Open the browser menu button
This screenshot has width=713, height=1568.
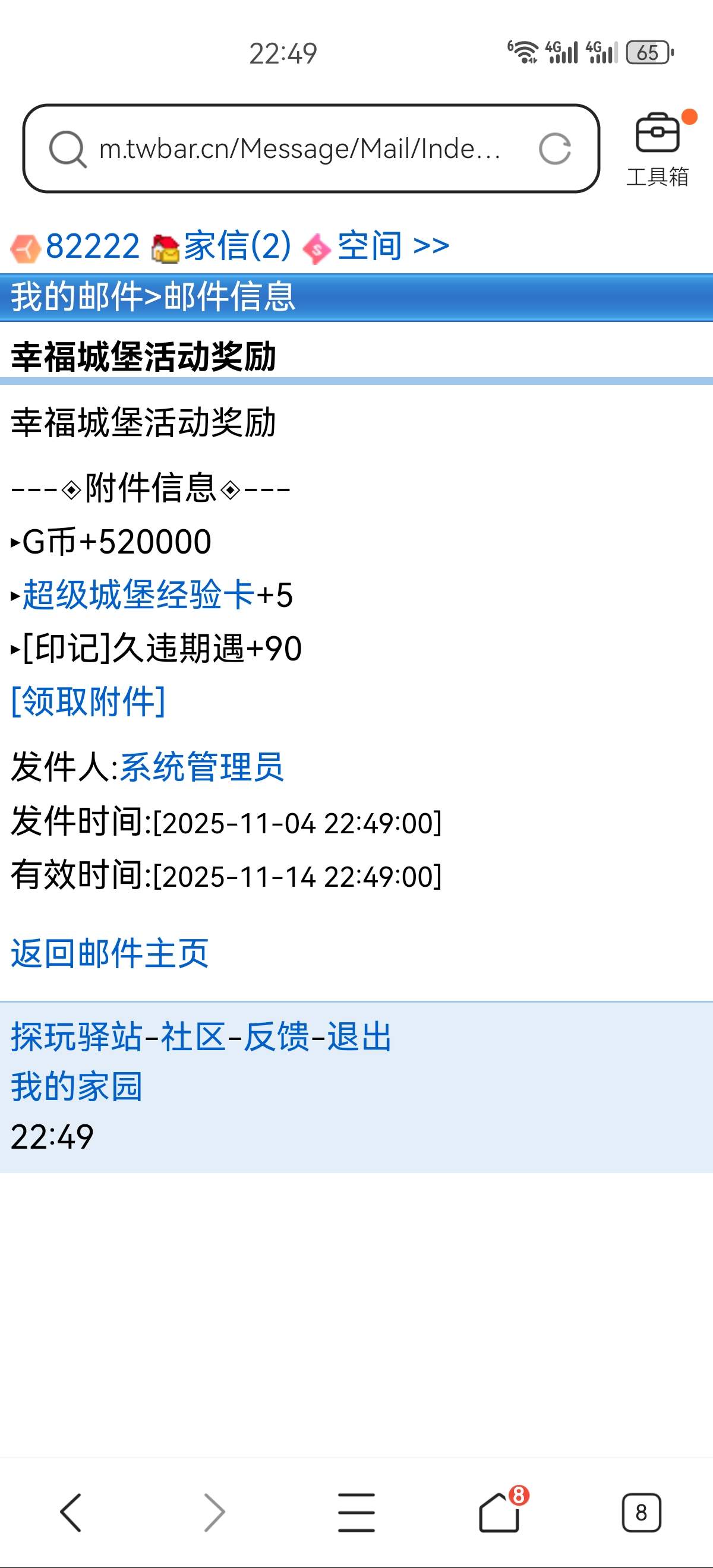[356, 1513]
